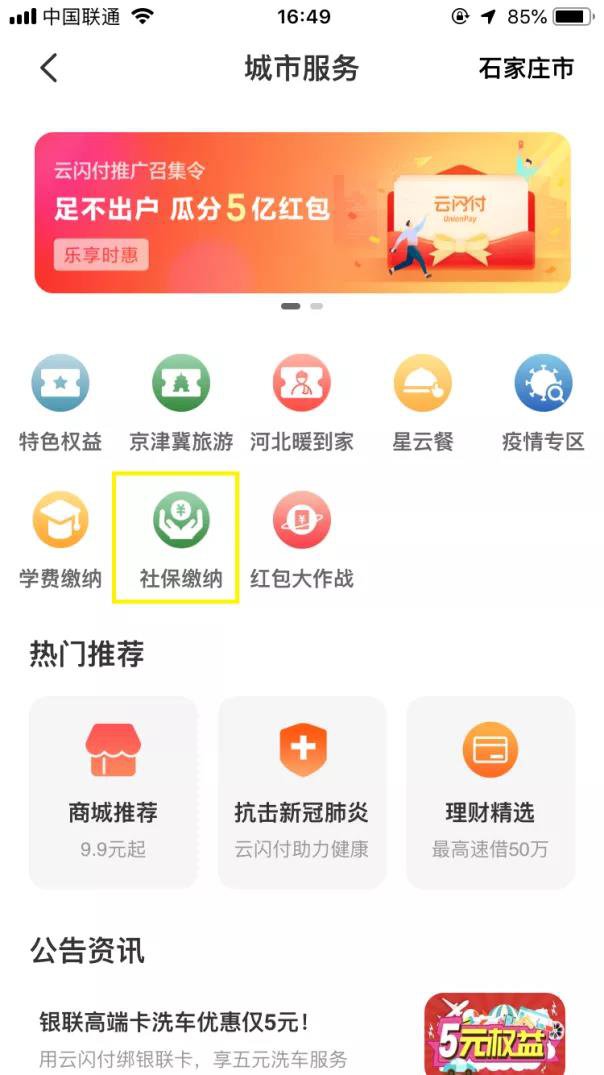Screen dimensions: 604x1075
Task: Open 抗击新冠肺炎 card
Action: pyautogui.click(x=302, y=792)
